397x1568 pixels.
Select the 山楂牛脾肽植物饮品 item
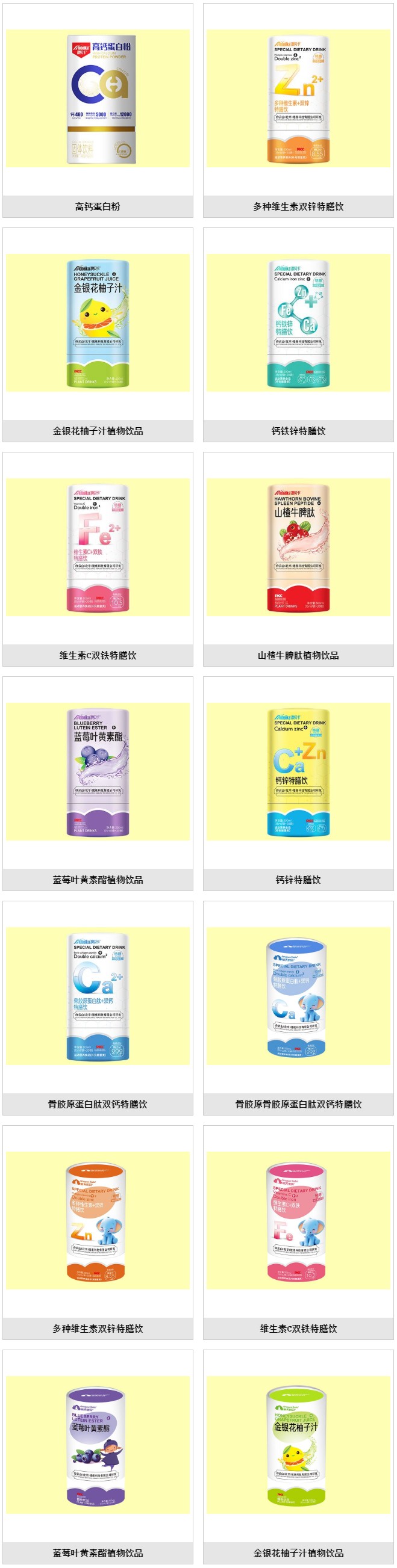coord(298,547)
